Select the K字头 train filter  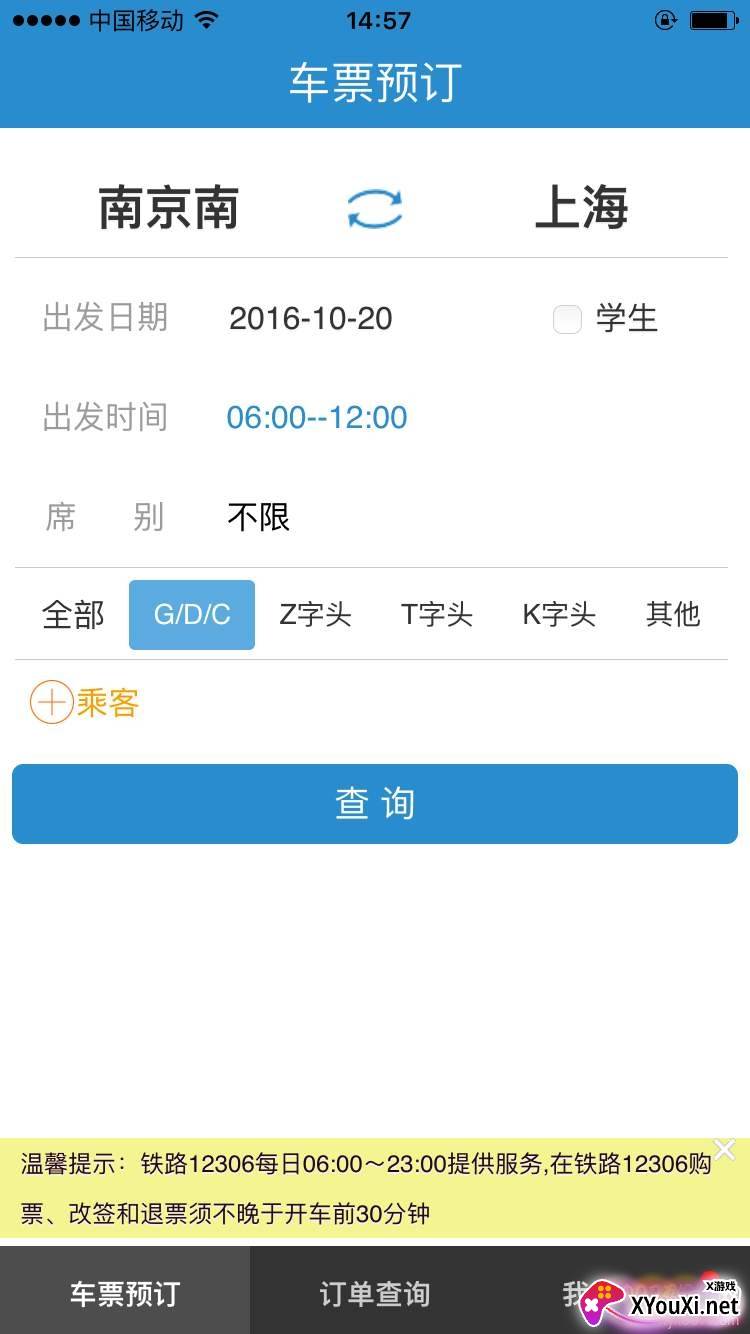[557, 614]
